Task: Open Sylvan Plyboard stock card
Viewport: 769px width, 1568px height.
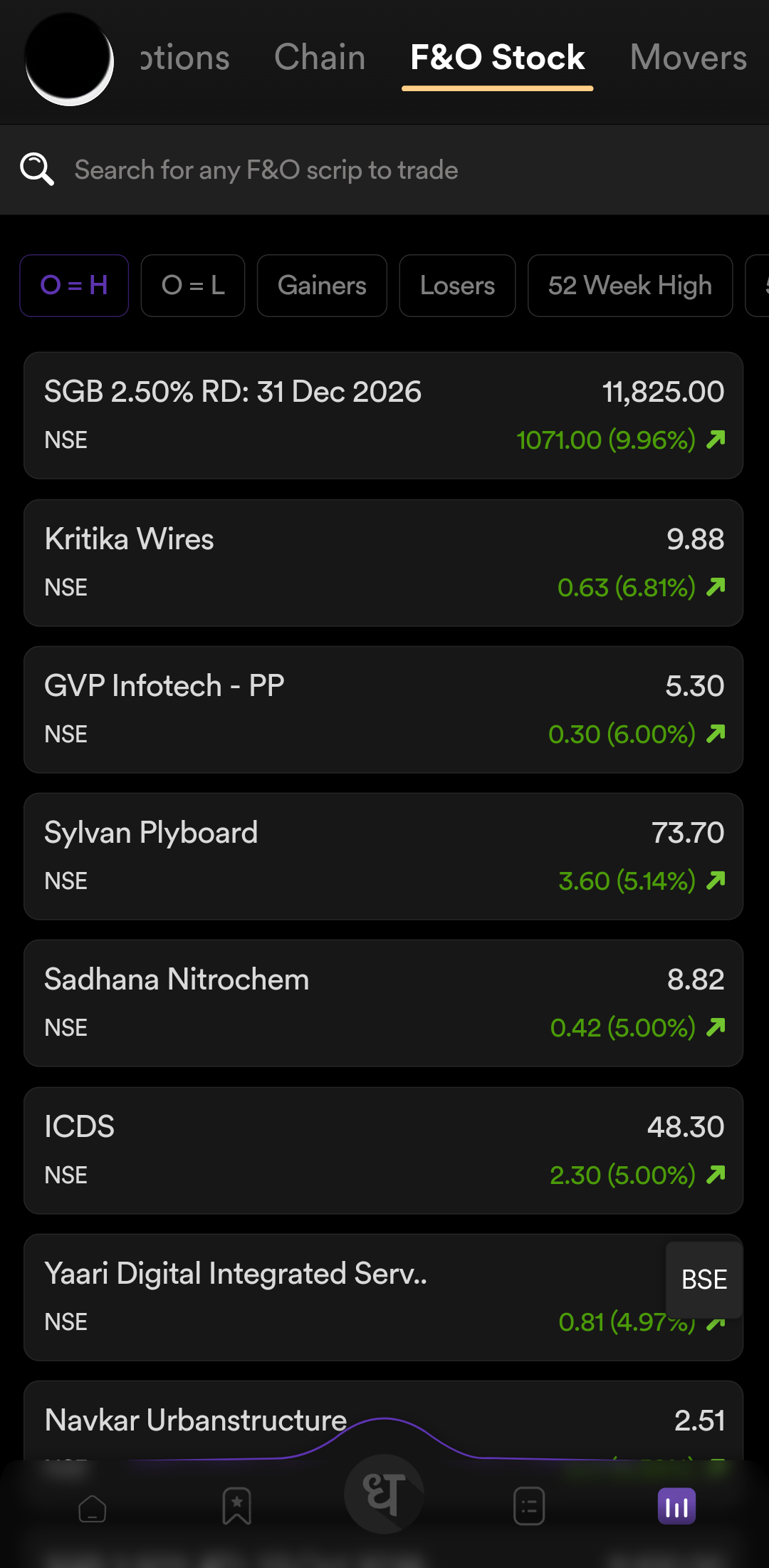Action: coord(383,856)
